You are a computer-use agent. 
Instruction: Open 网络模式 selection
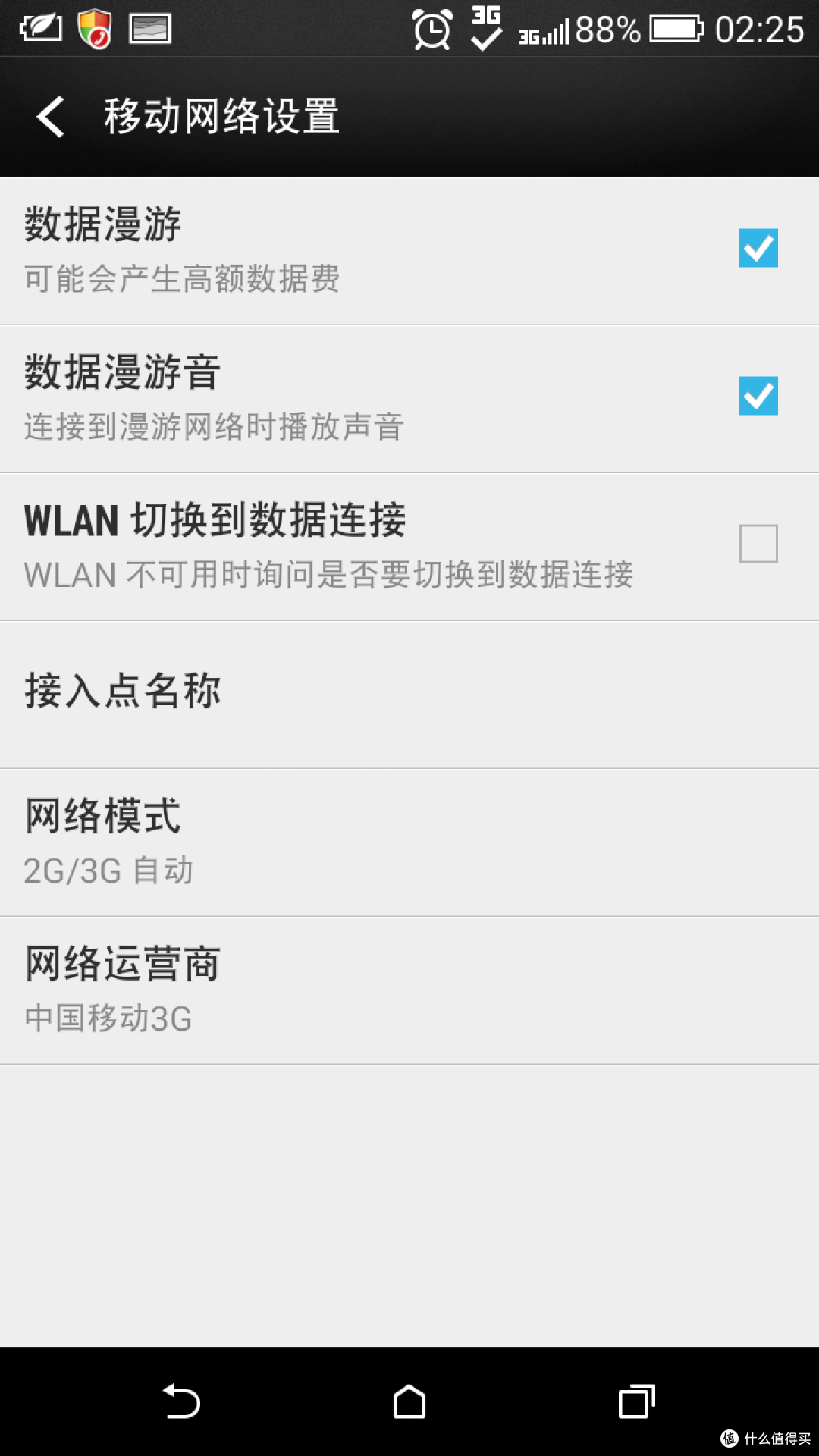[x=409, y=843]
